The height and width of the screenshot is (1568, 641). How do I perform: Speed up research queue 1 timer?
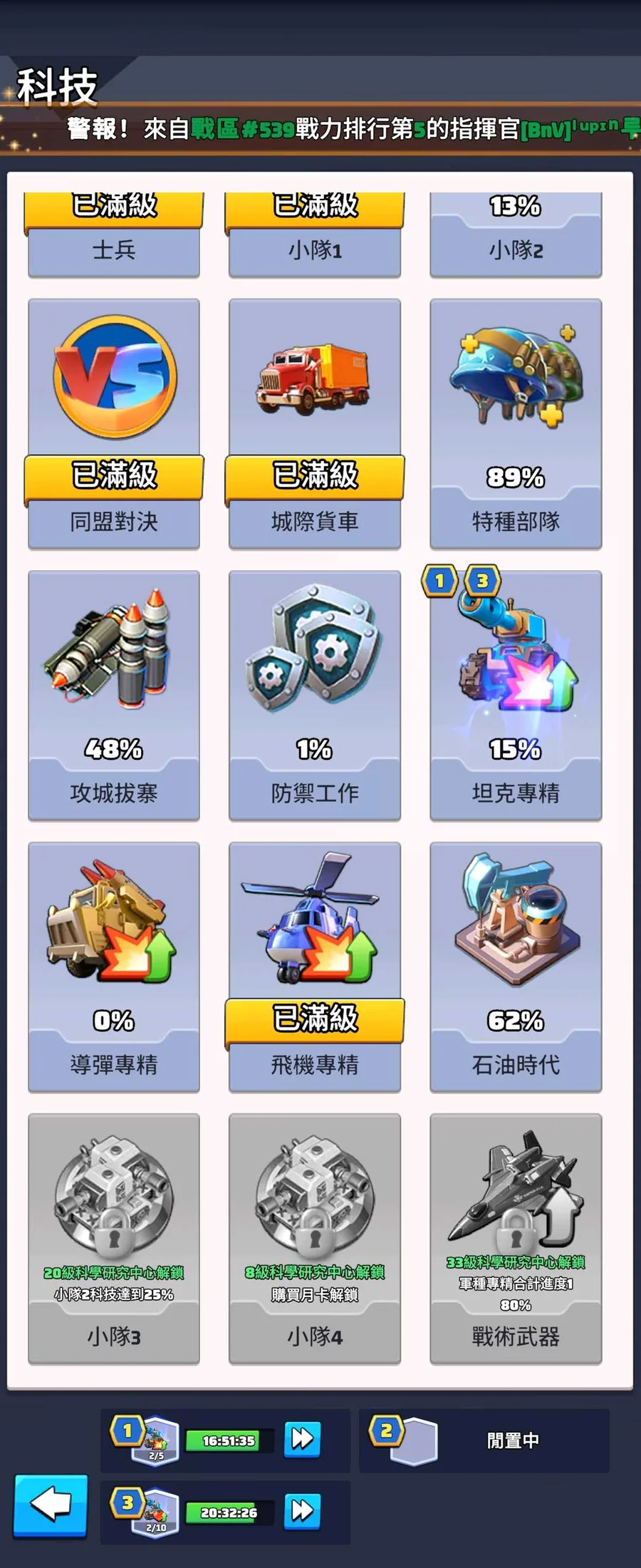[302, 1440]
